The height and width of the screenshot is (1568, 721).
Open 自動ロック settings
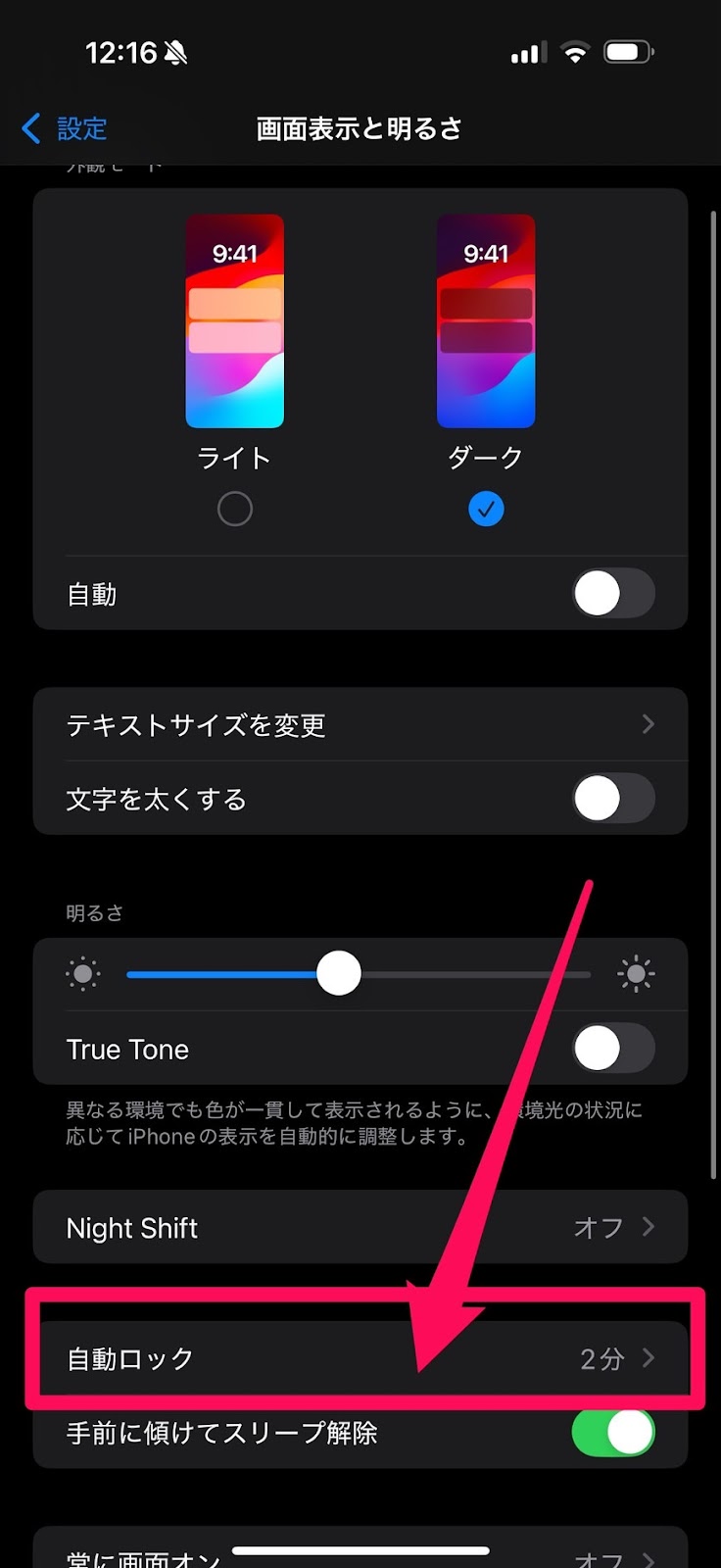pyautogui.click(x=360, y=1358)
